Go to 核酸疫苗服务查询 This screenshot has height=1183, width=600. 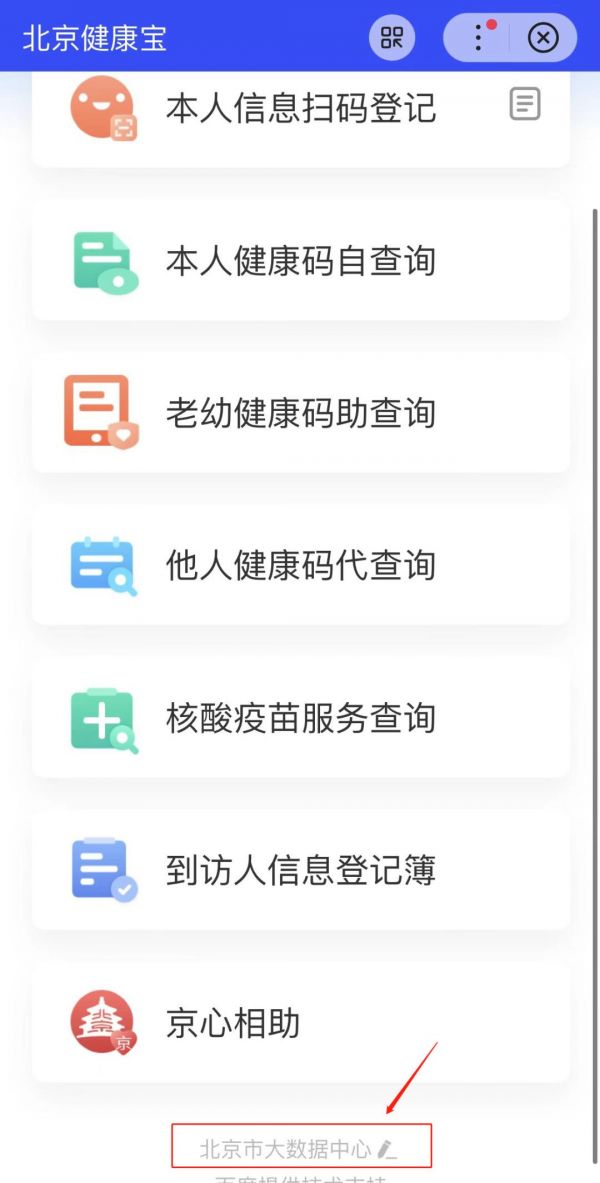tap(300, 717)
